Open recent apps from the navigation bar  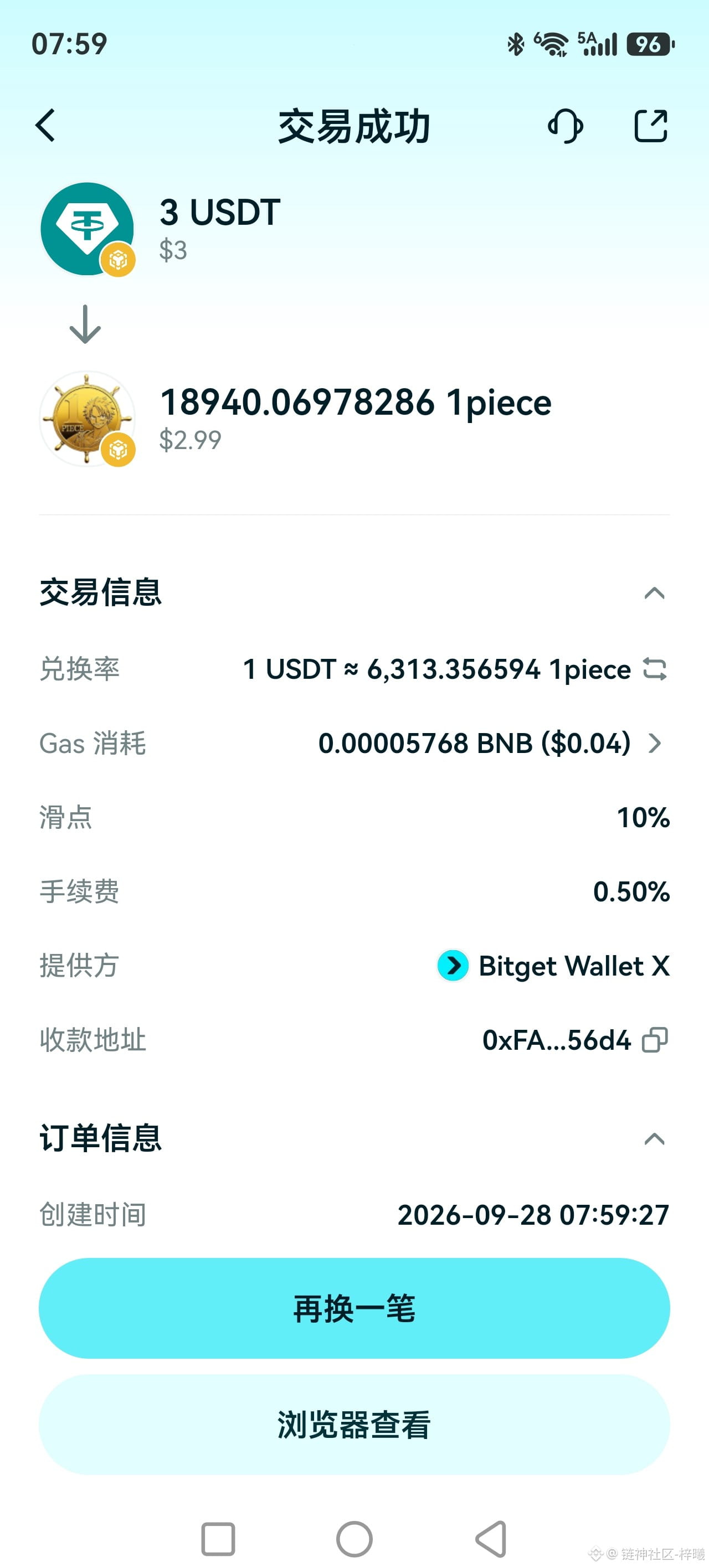[218, 1539]
